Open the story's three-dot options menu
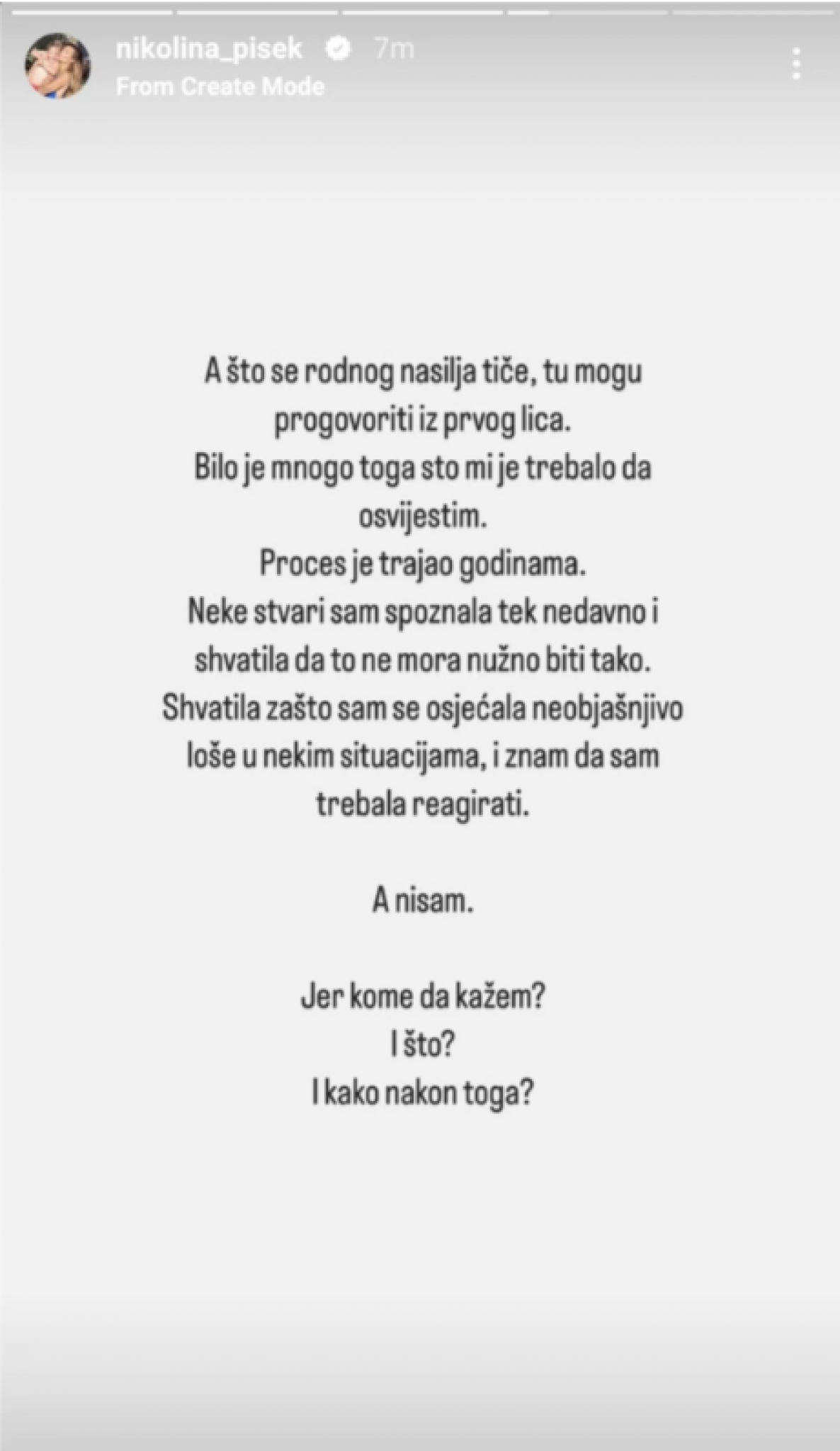The height and width of the screenshot is (1451, 840). 797,64
